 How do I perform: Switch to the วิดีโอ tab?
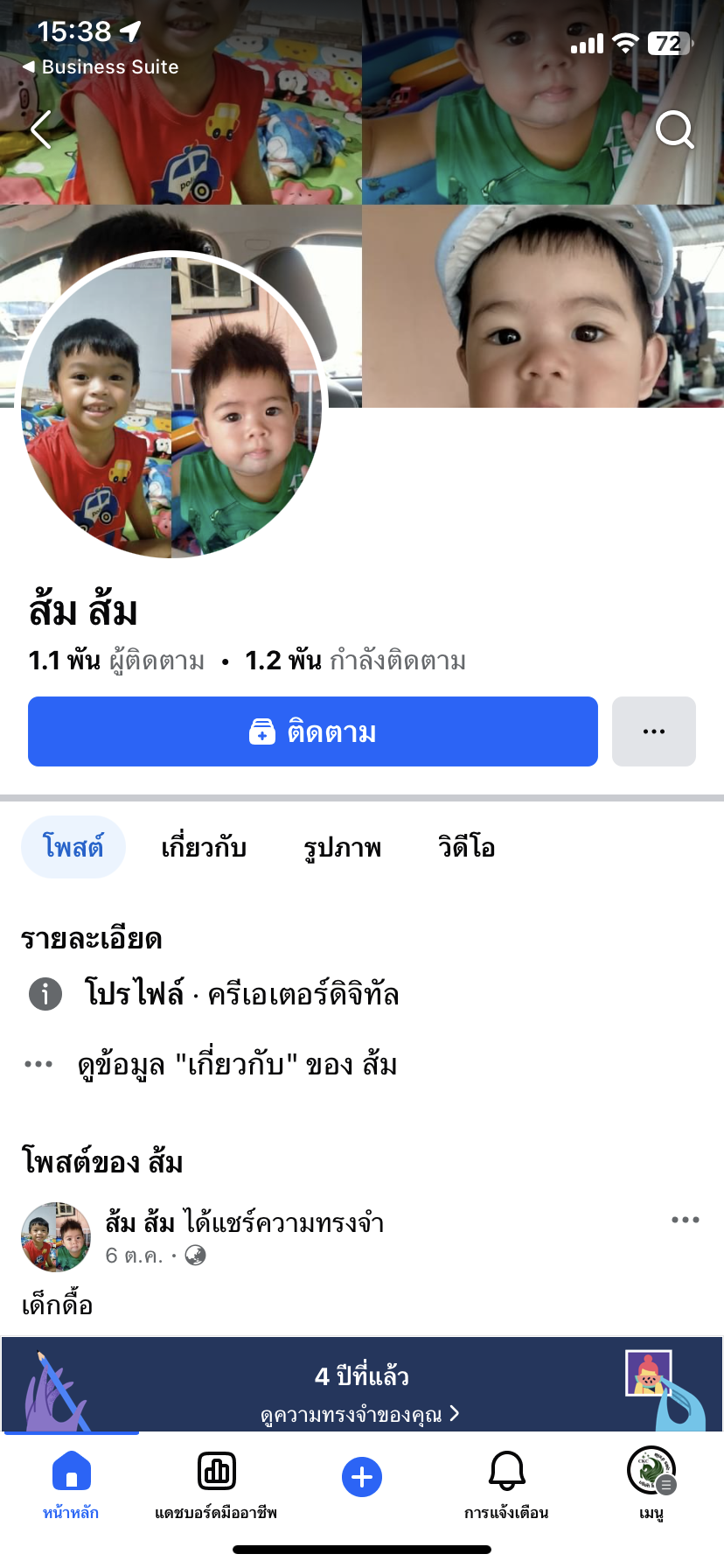(x=466, y=847)
